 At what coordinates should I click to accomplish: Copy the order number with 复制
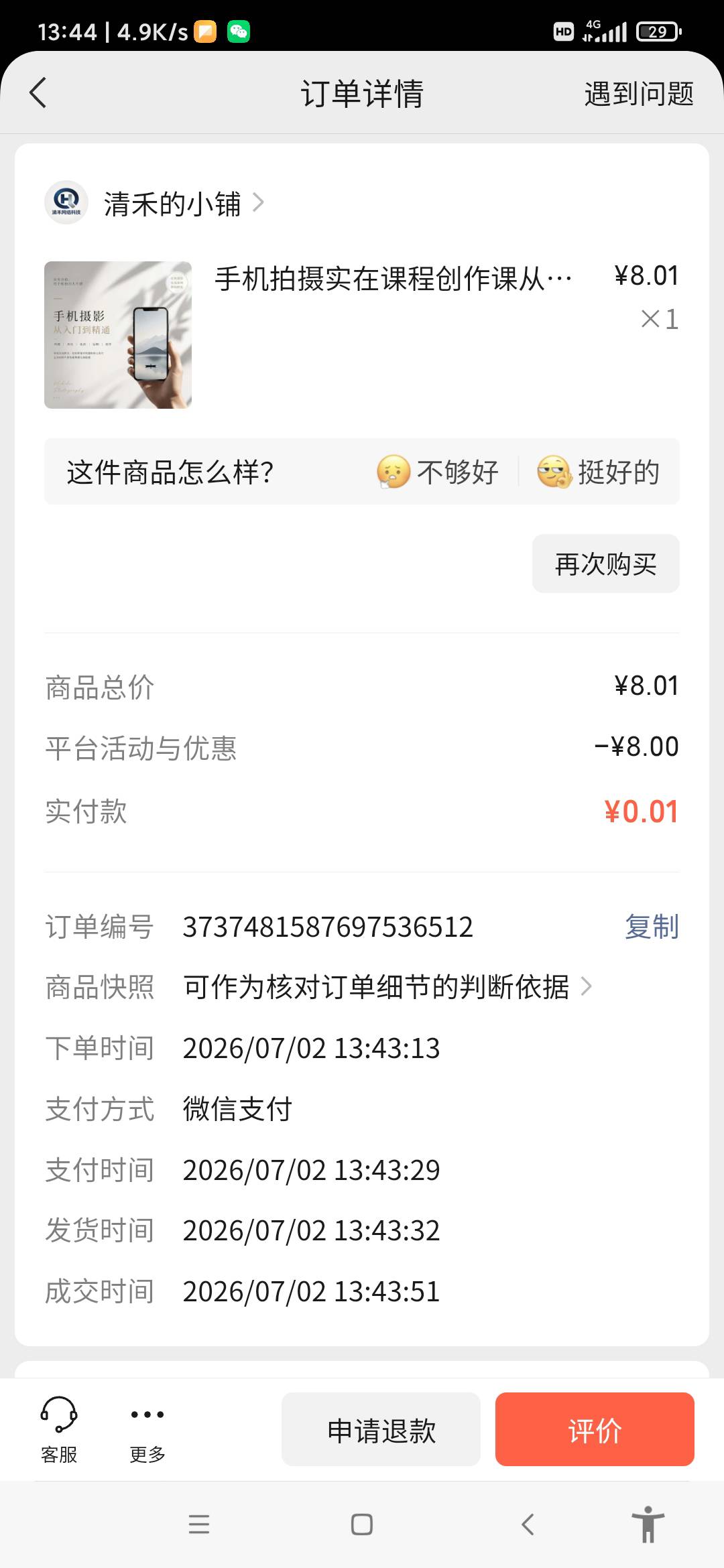[x=652, y=927]
